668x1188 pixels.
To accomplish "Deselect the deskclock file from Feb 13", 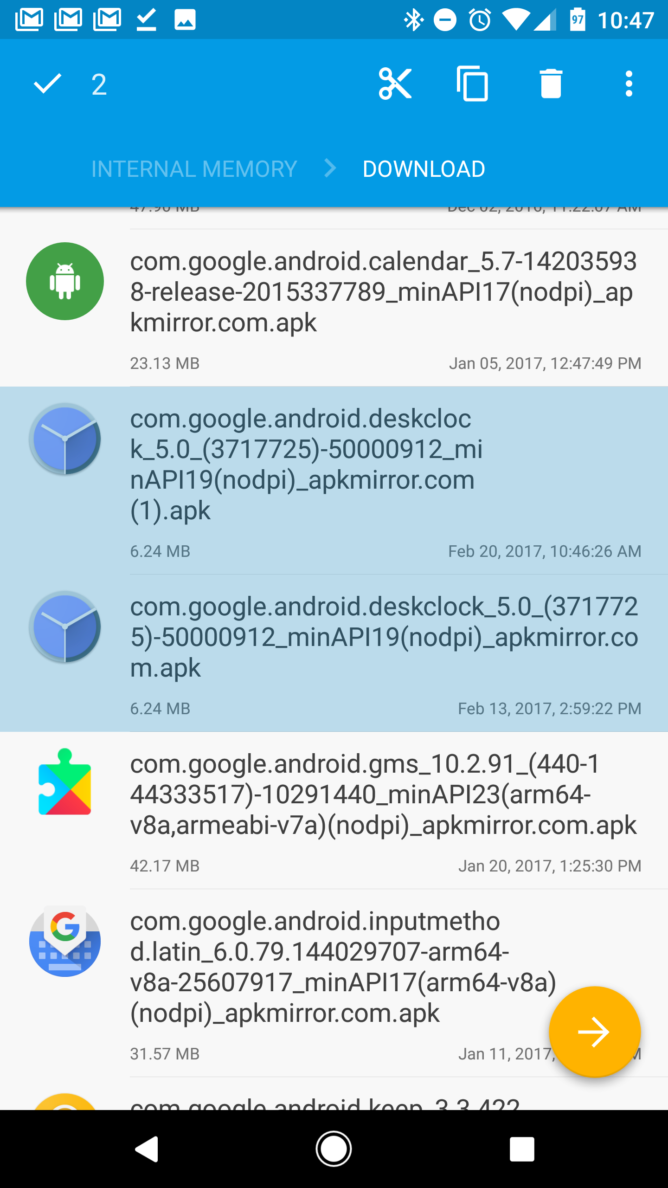I will pos(334,653).
